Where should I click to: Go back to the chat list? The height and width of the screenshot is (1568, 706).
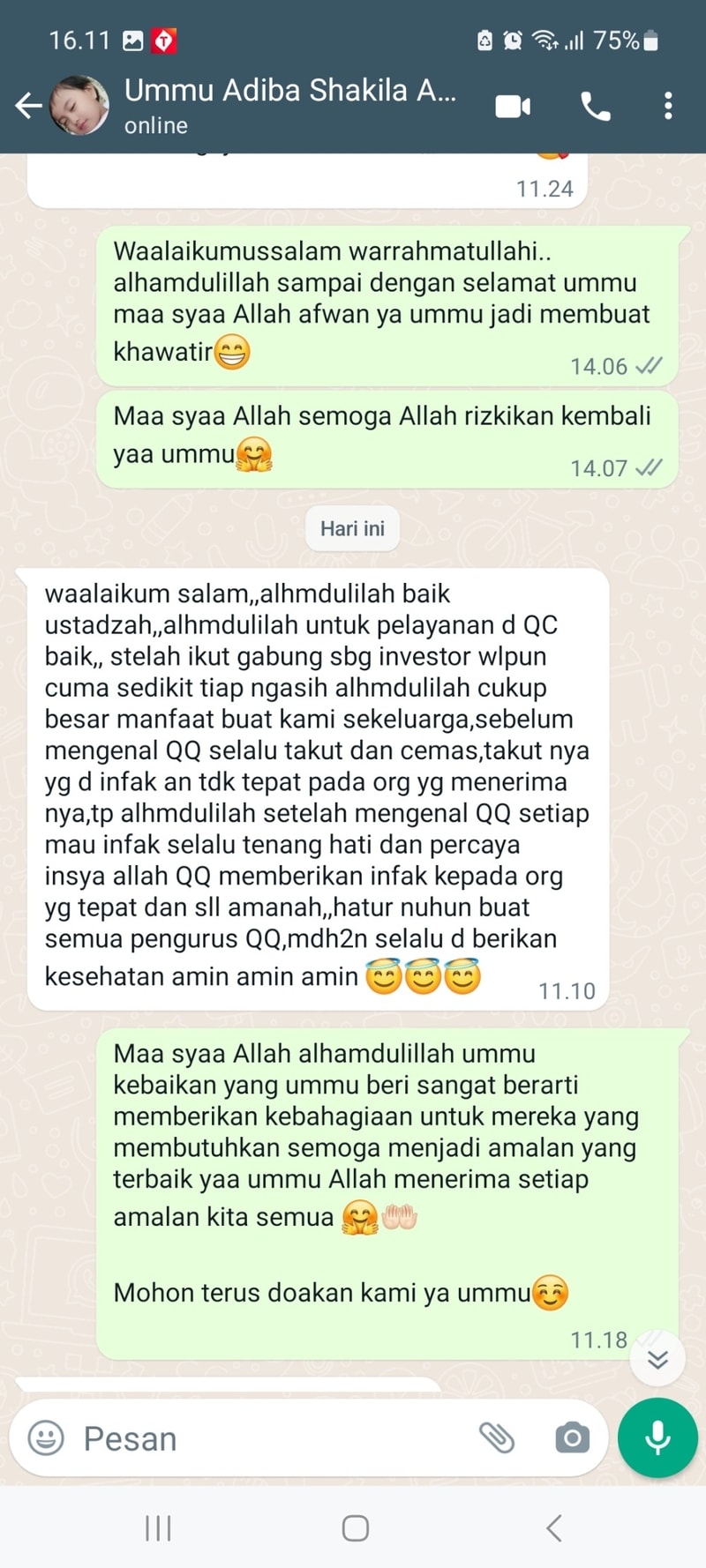28,106
